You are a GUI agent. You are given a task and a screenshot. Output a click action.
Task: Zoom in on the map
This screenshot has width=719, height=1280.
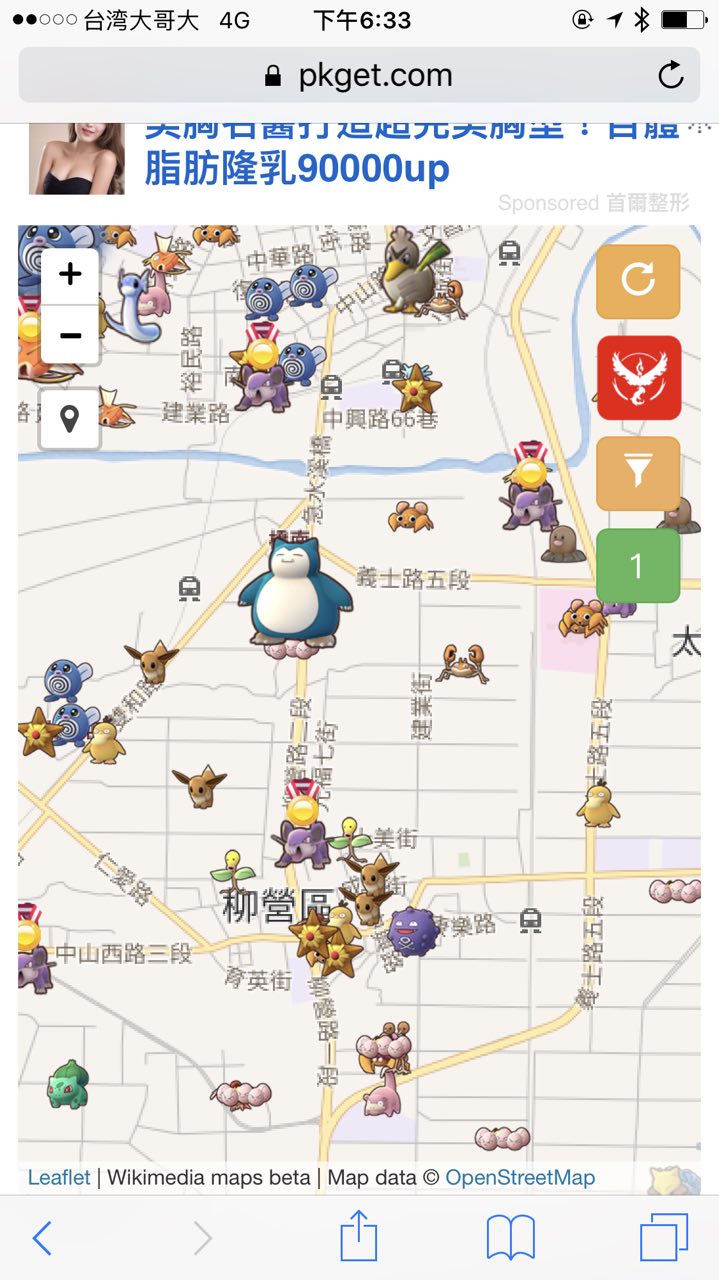click(70, 274)
